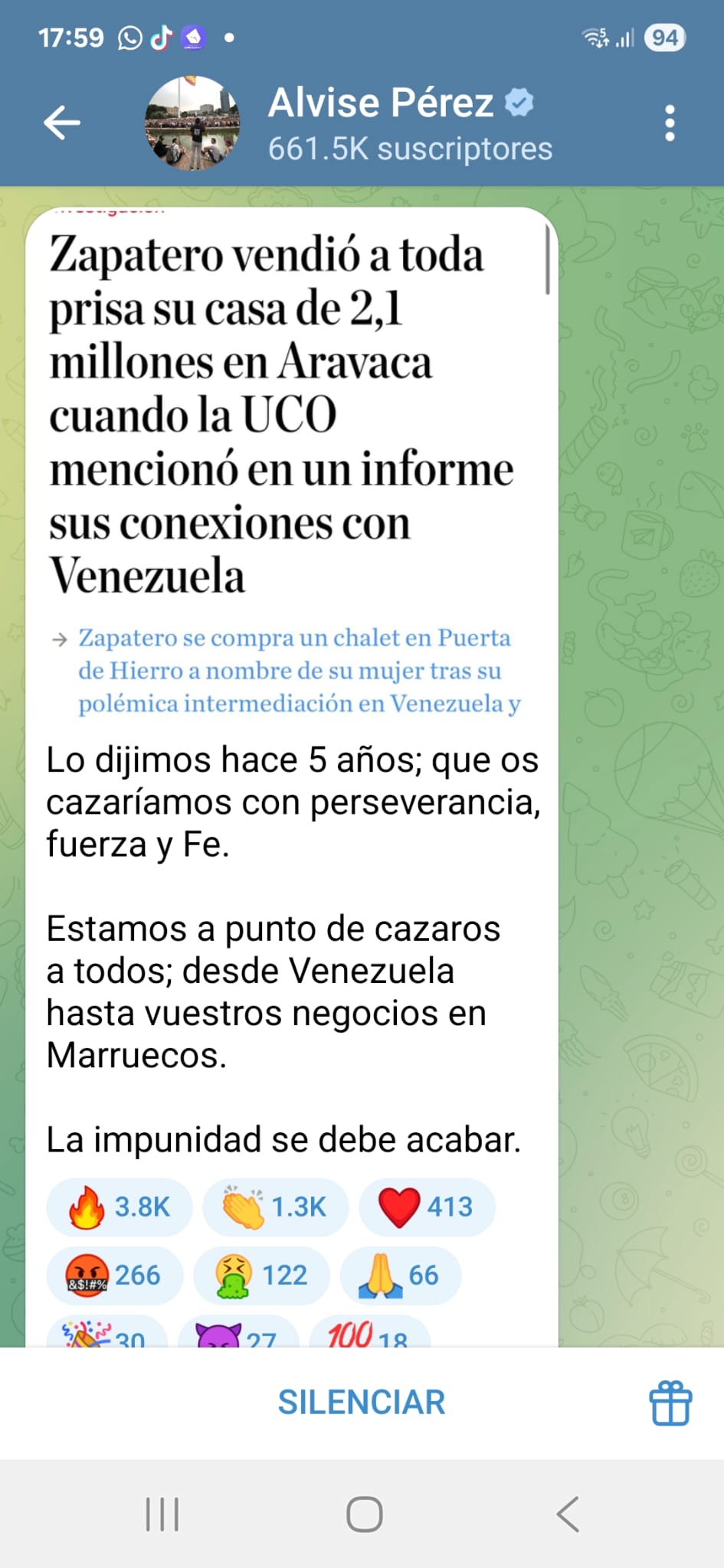Open the channel overflow menu
This screenshot has width=724, height=1568.
point(670,122)
